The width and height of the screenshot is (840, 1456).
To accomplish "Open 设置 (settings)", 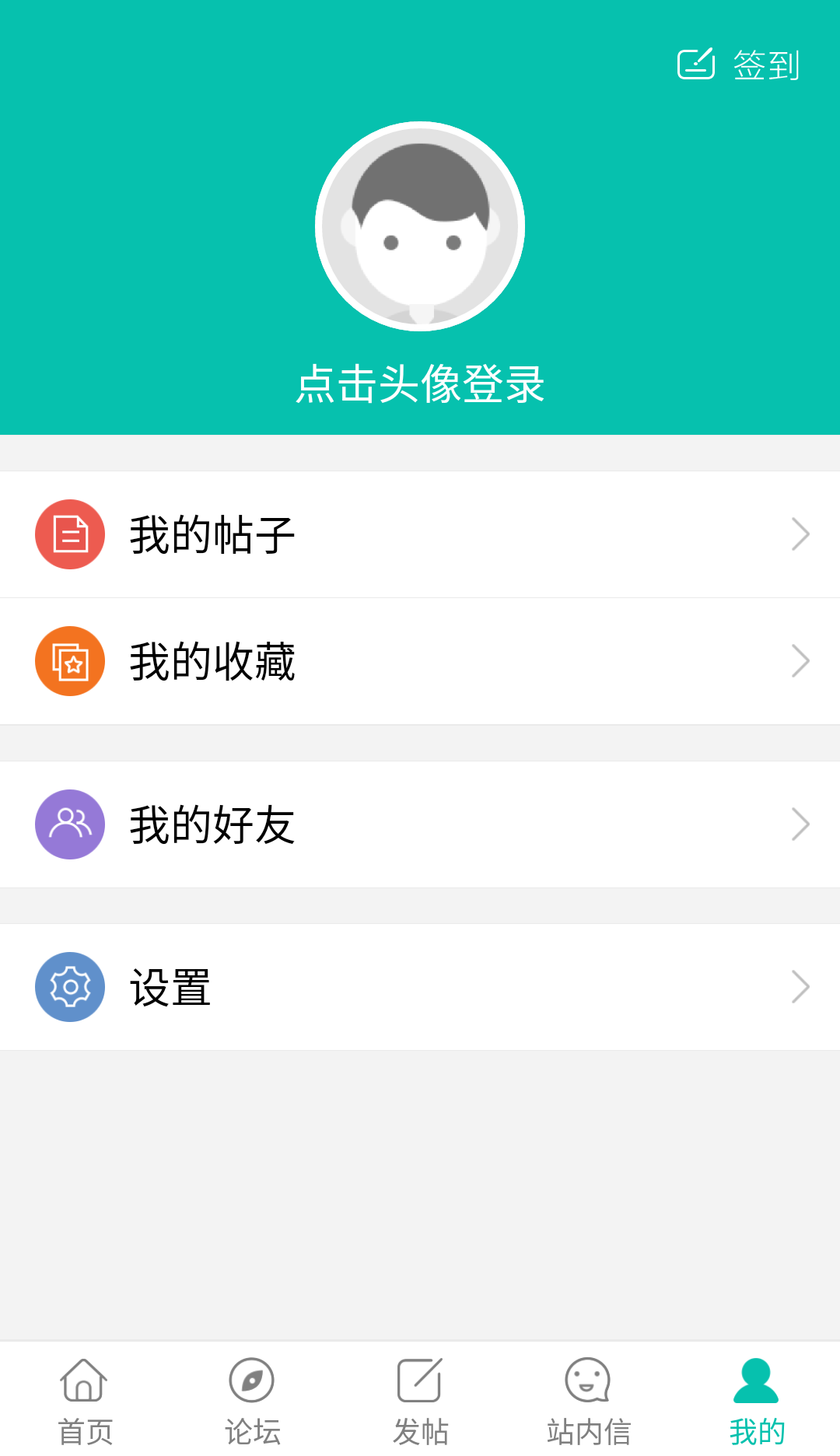I will [x=420, y=987].
